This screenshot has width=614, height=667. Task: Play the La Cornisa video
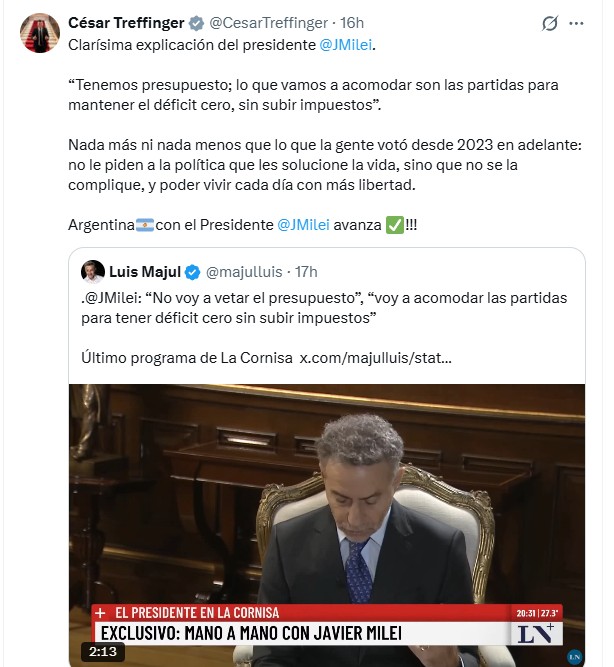tap(326, 520)
